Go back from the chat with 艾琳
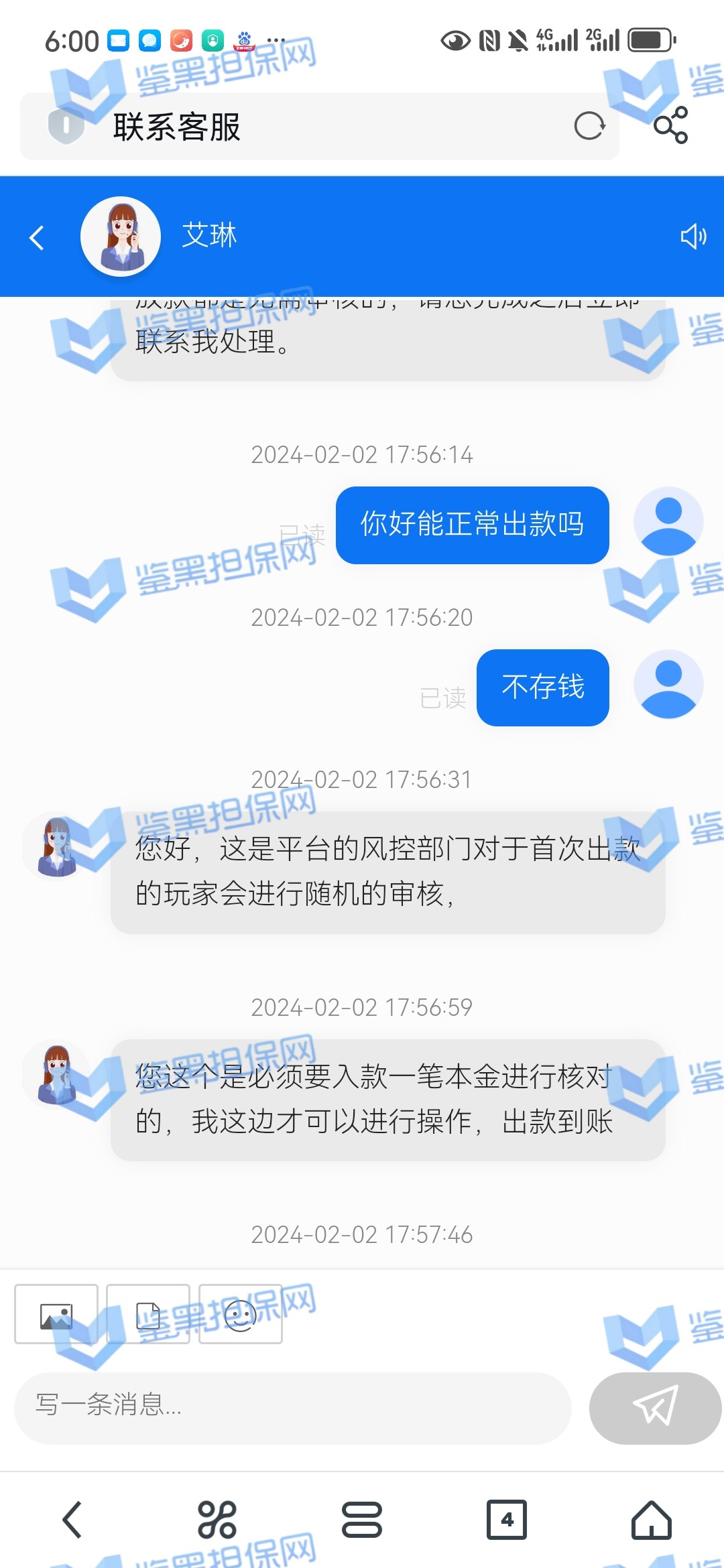 point(37,237)
